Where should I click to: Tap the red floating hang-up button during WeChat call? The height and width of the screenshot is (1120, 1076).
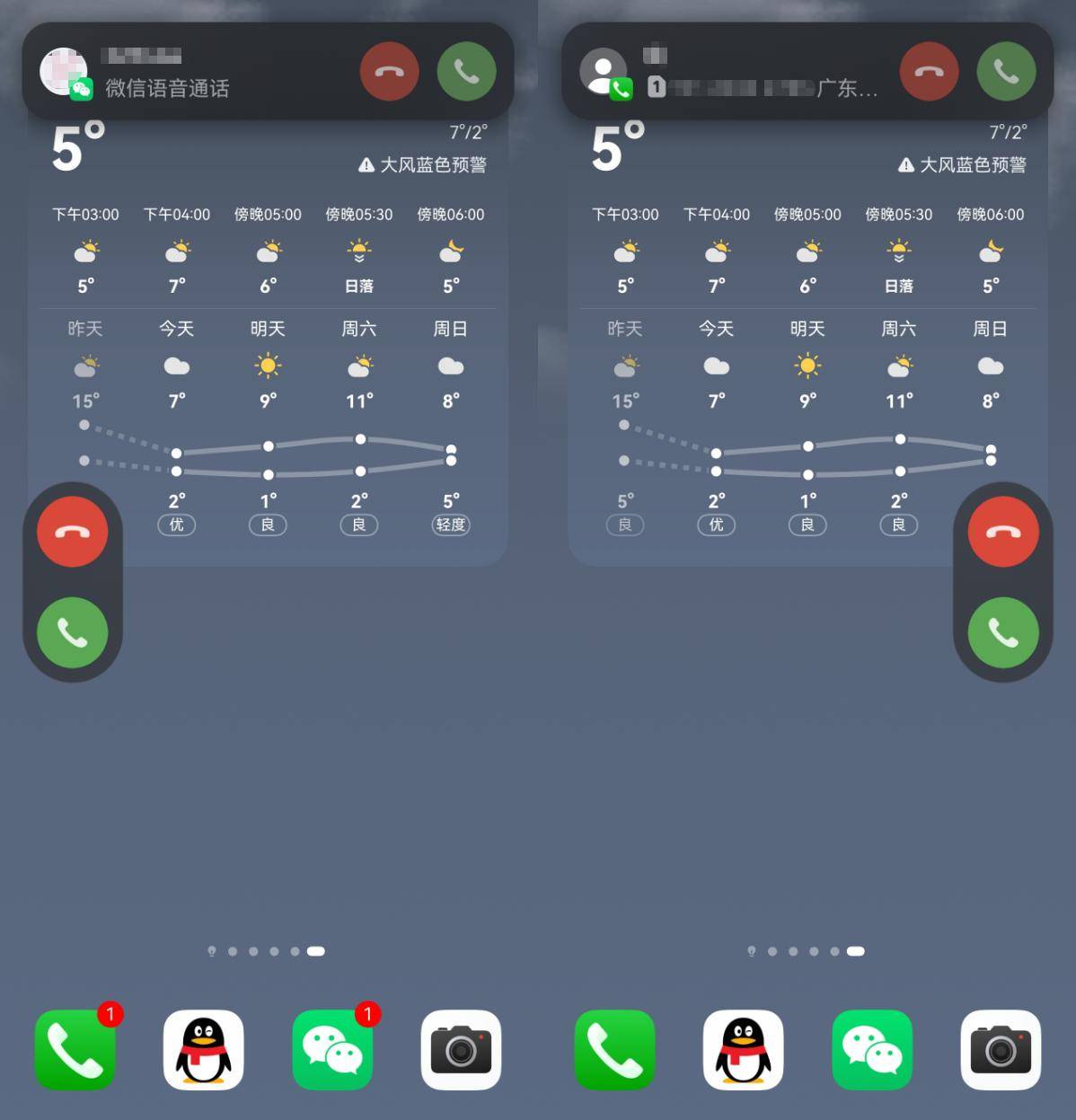tap(72, 532)
